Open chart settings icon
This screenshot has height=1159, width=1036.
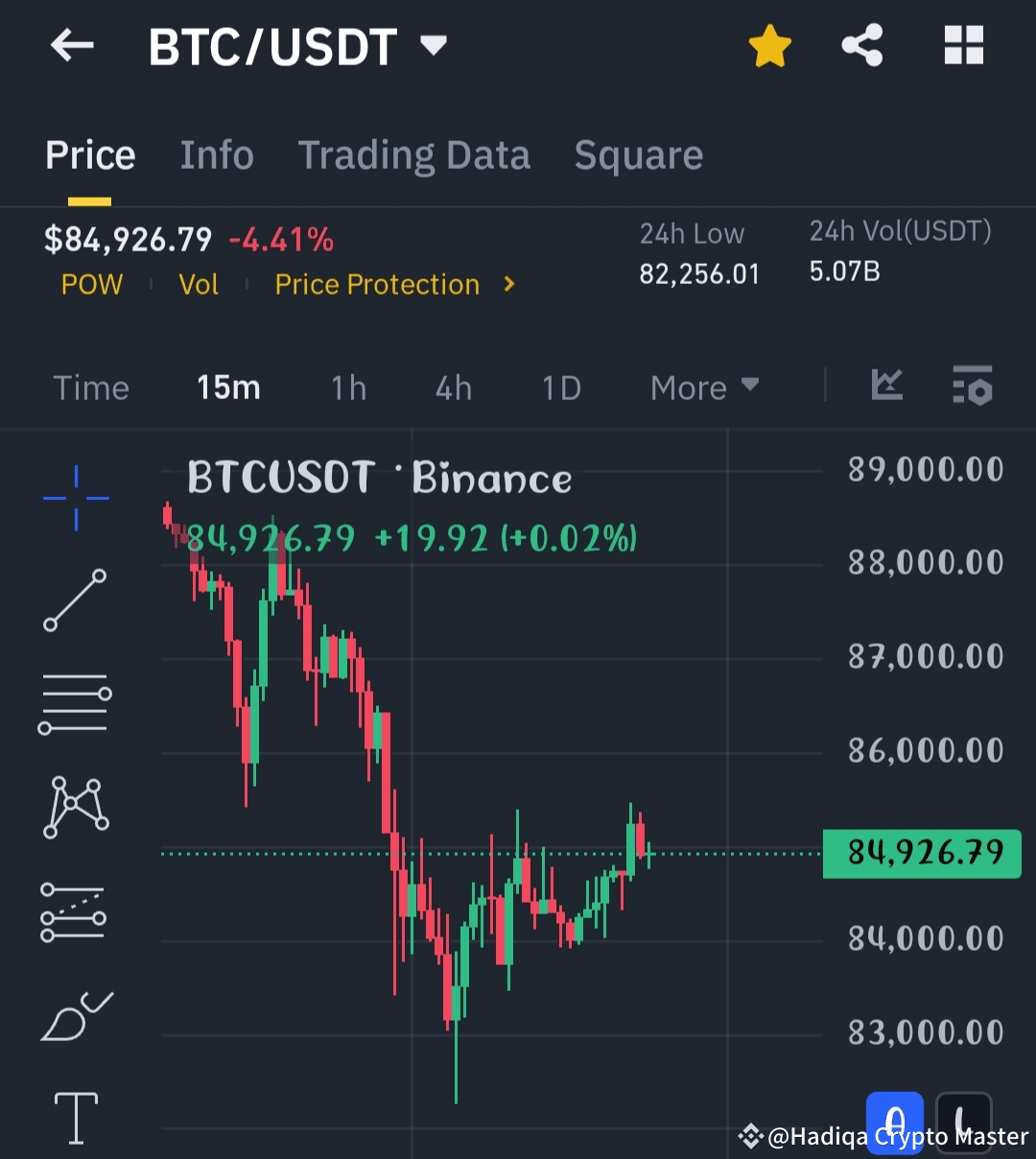(972, 386)
